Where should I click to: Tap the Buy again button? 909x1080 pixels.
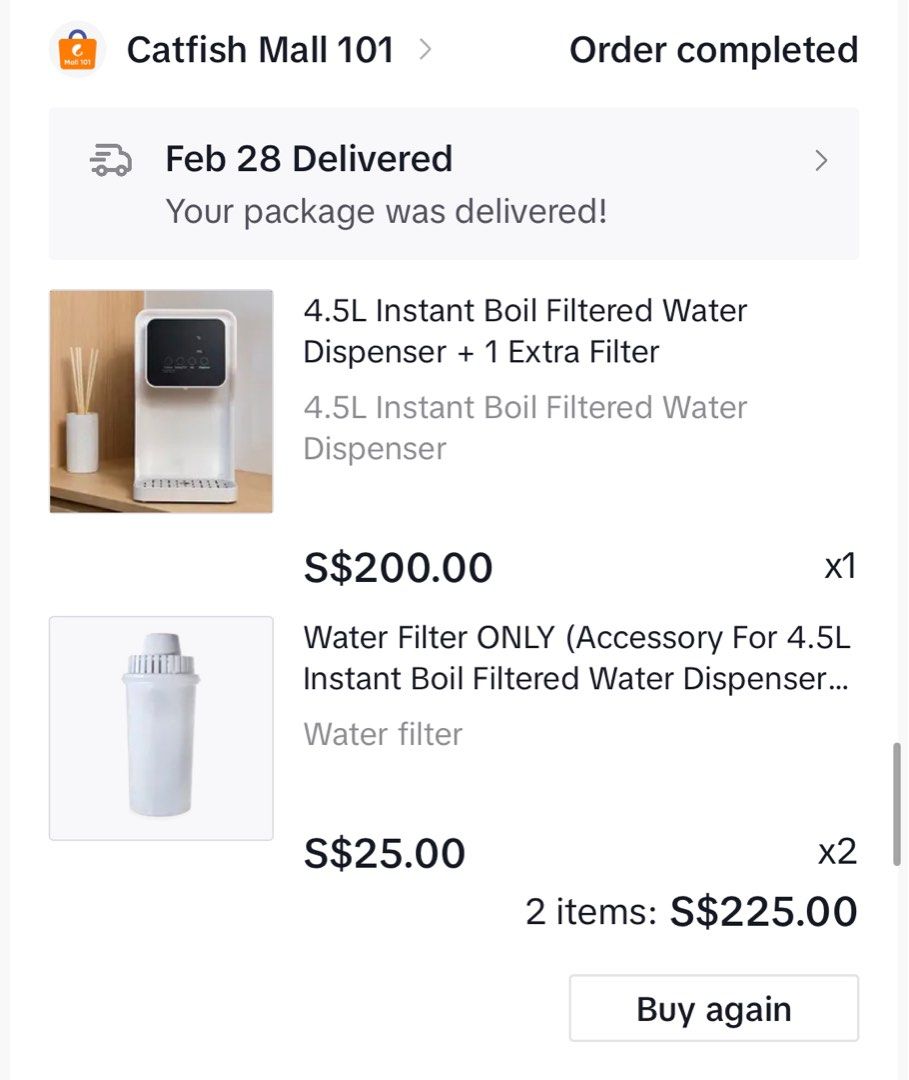[x=713, y=1008]
